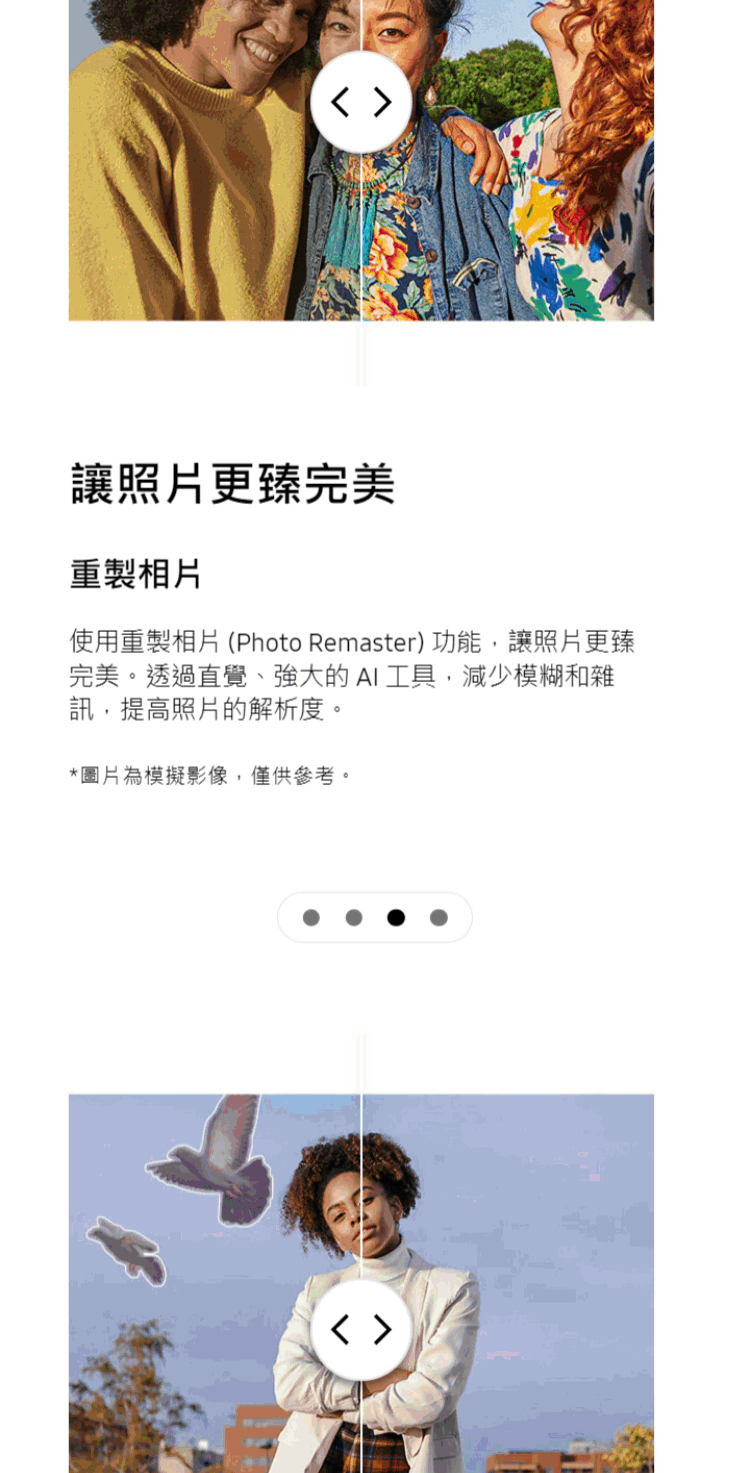The height and width of the screenshot is (1473, 750).
Task: Go to the first carousel page dot
Action: (311, 917)
